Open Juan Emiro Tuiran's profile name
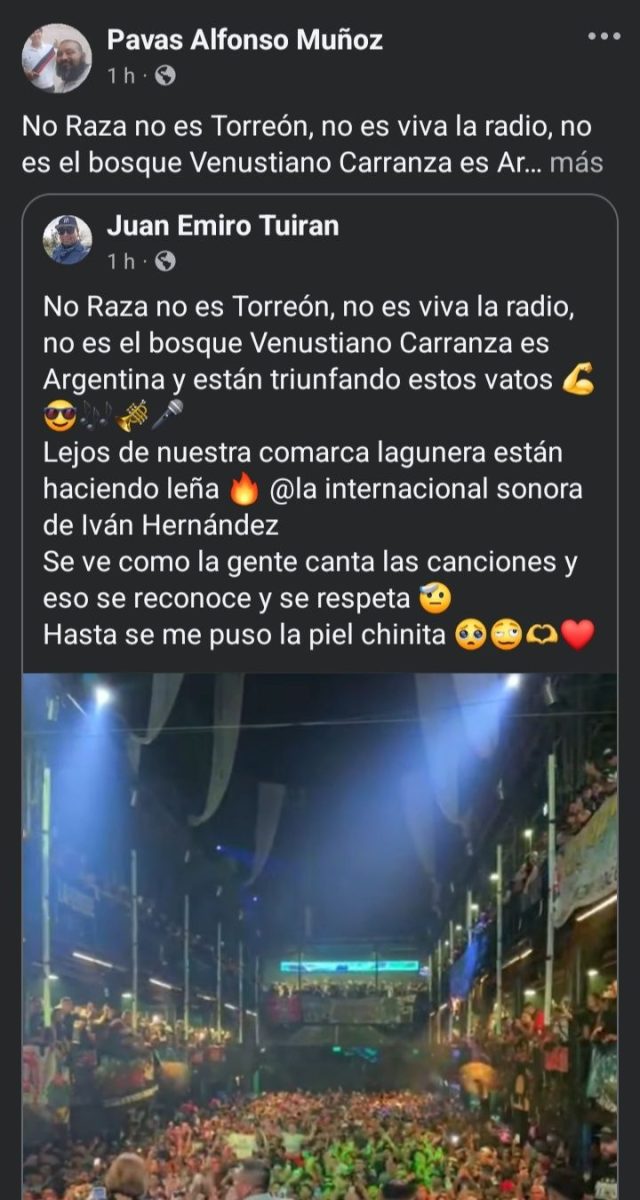This screenshot has width=640, height=1200. pyautogui.click(x=222, y=226)
